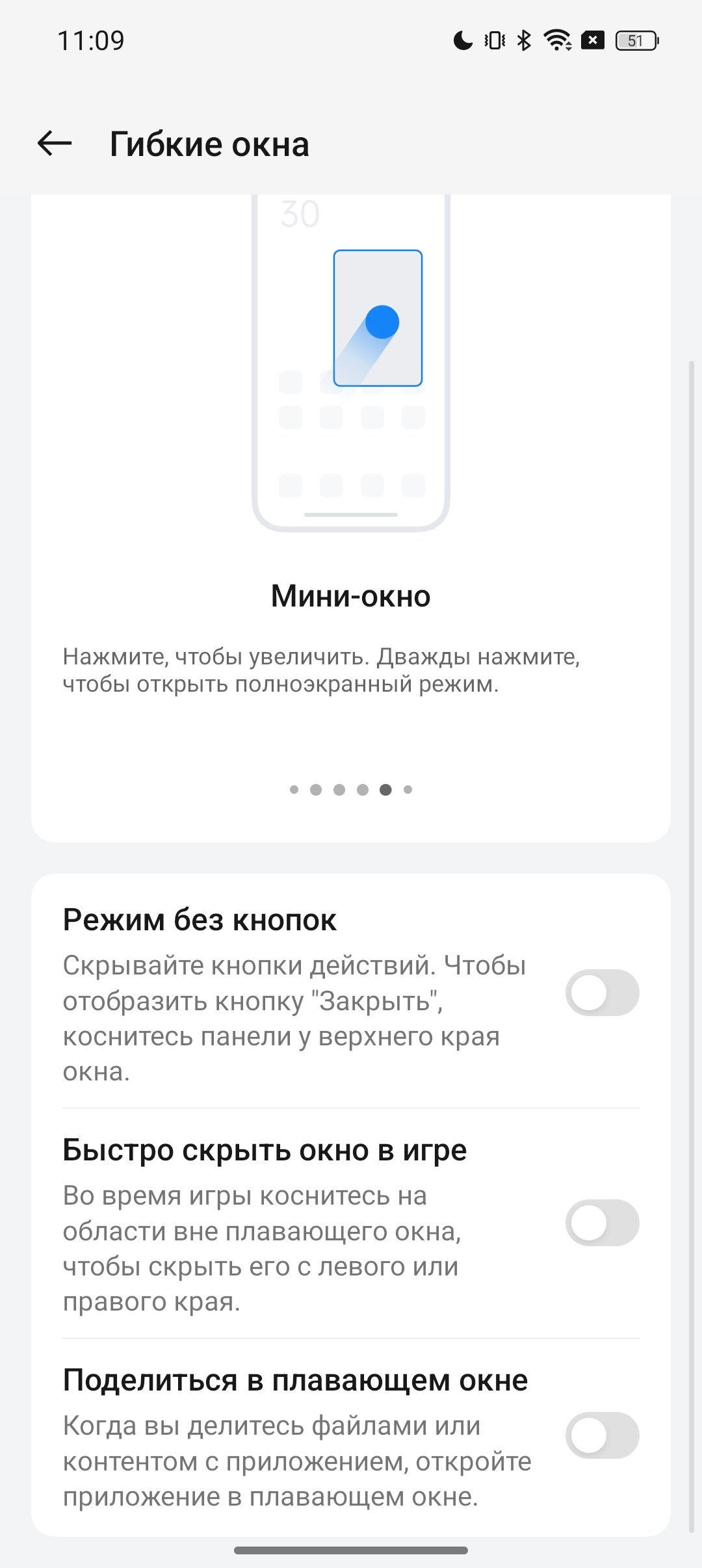Turn on Быстро скрыть окно в игре
This screenshot has height=1568, width=702.
coord(602,1223)
